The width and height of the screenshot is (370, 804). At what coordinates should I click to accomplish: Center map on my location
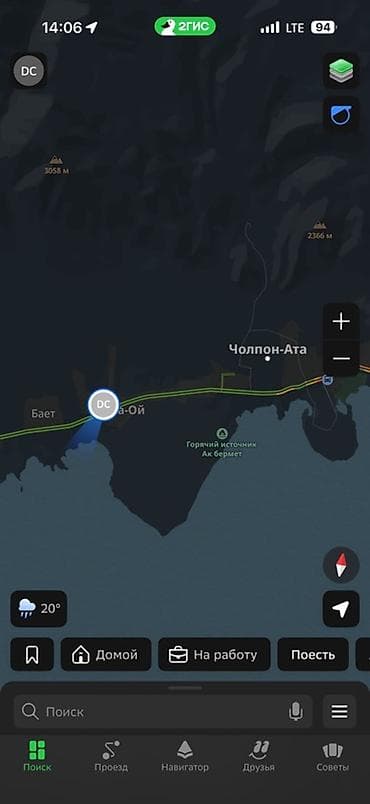tap(341, 609)
